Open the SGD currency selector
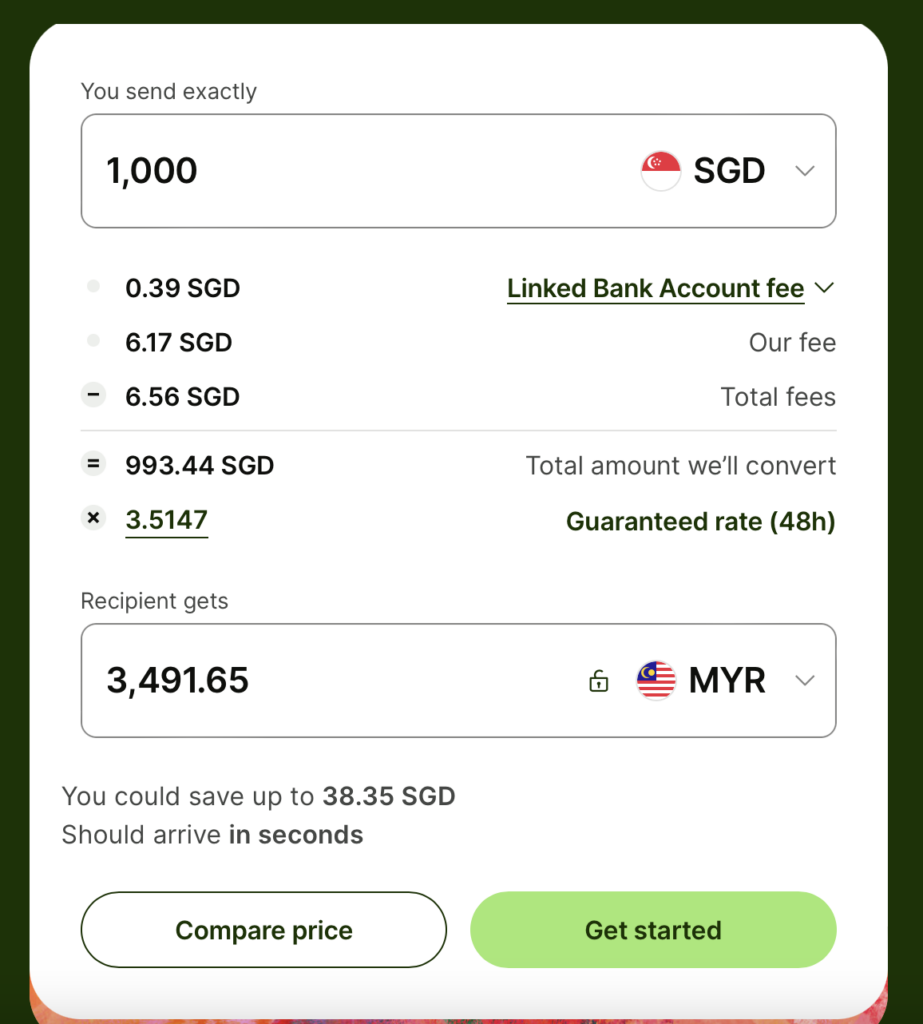923x1024 pixels. click(805, 170)
